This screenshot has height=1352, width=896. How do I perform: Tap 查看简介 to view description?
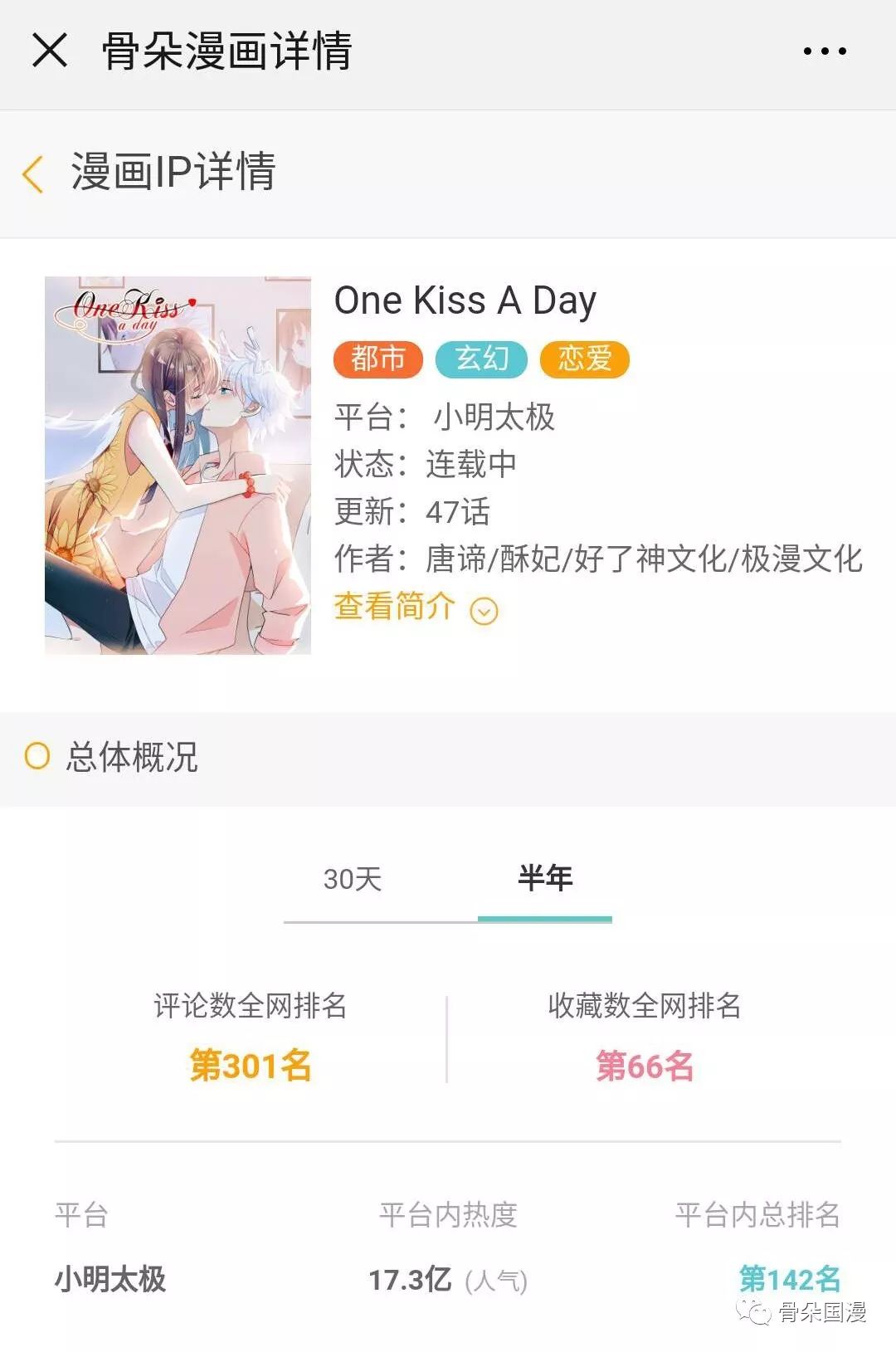(x=392, y=608)
